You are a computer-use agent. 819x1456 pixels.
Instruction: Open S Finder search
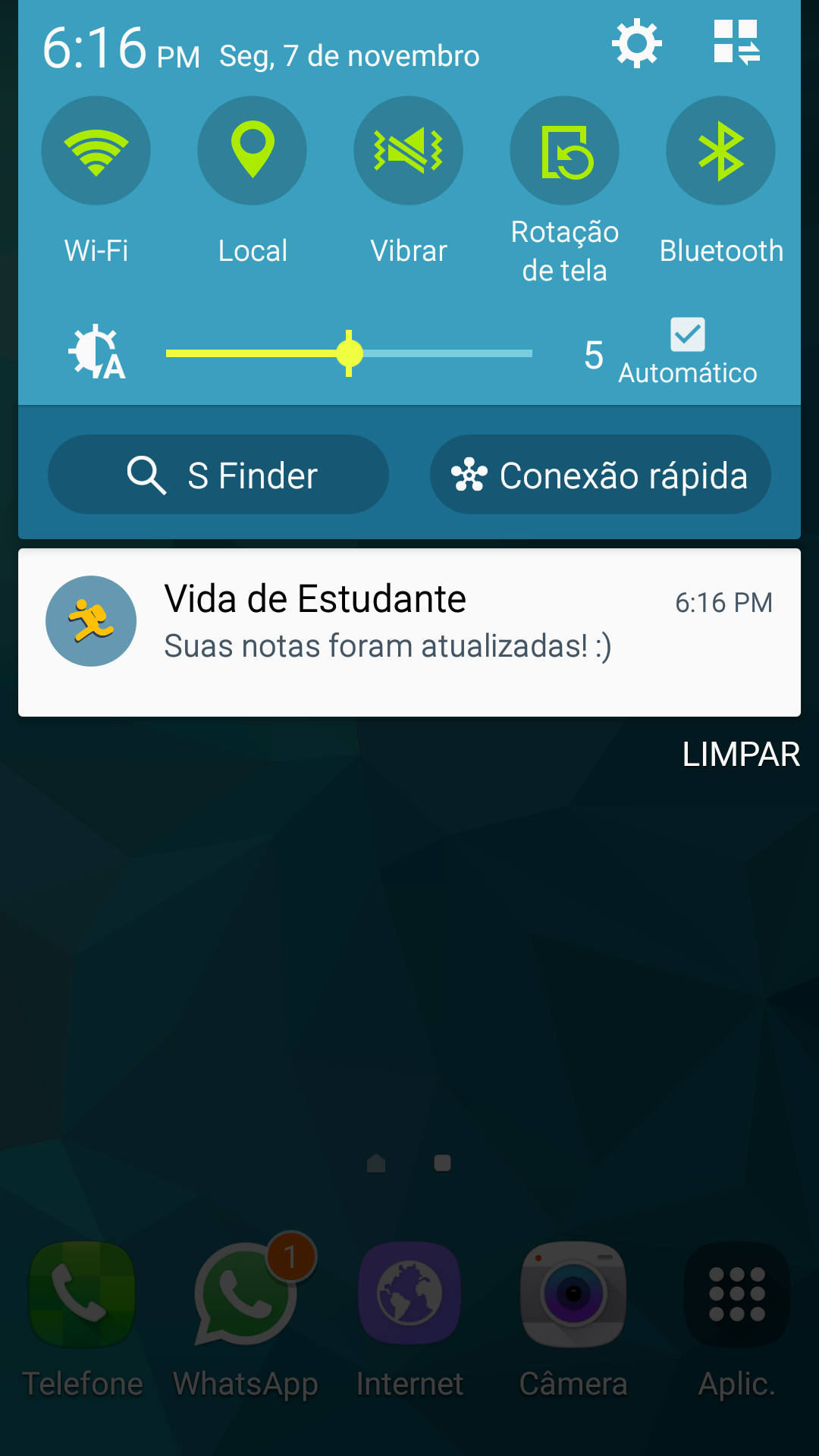[x=218, y=475]
